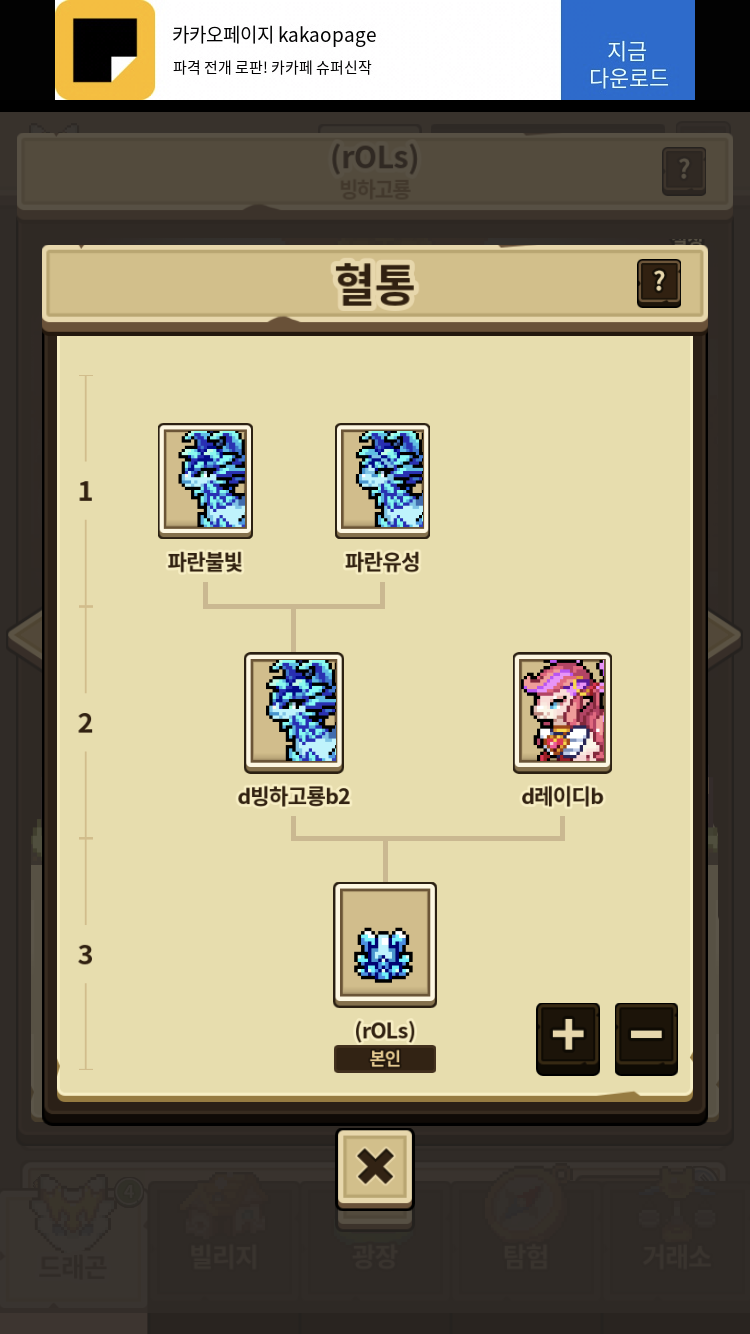Screen dimensions: 750x1334
Task: Select the (rOLs) egg card
Action: [x=385, y=944]
